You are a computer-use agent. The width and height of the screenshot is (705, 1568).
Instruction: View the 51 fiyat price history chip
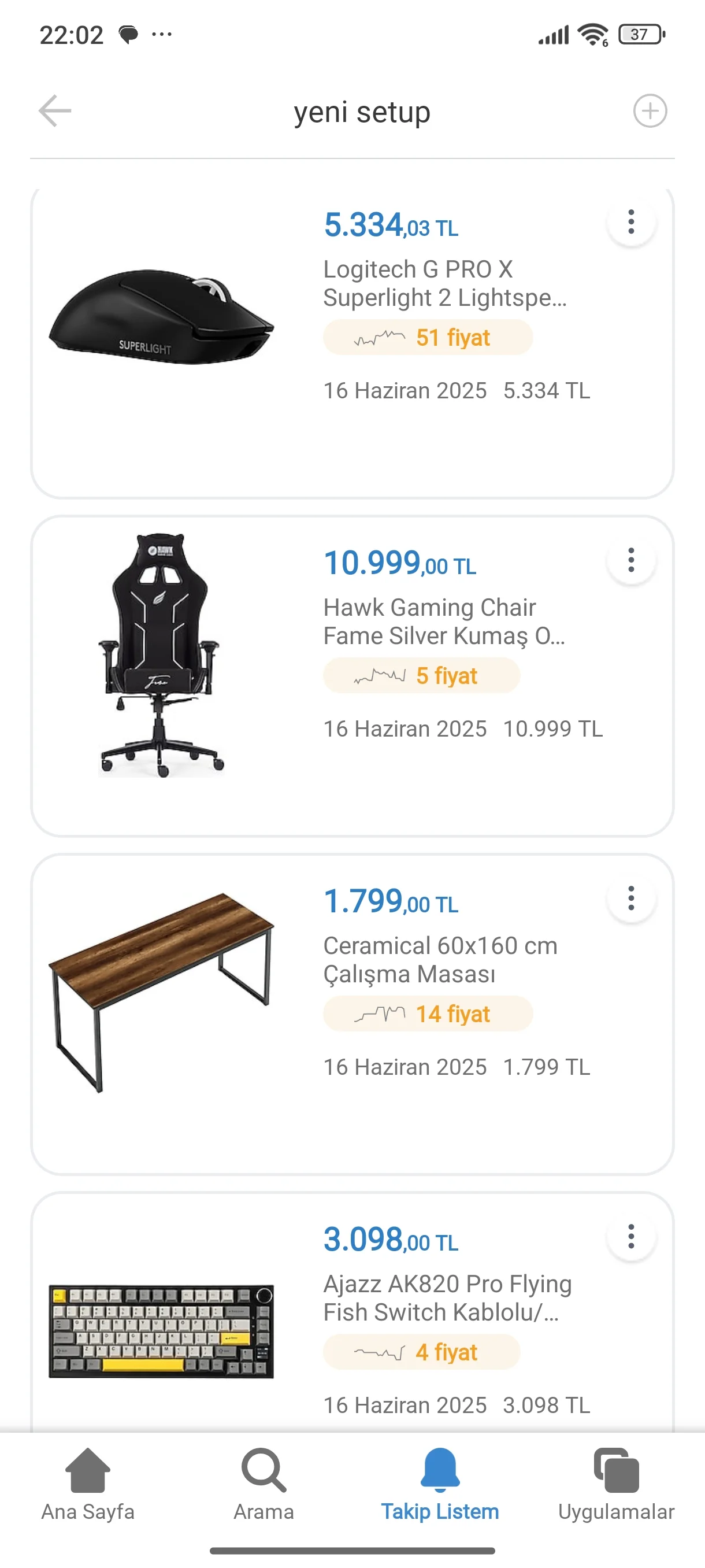(x=428, y=337)
